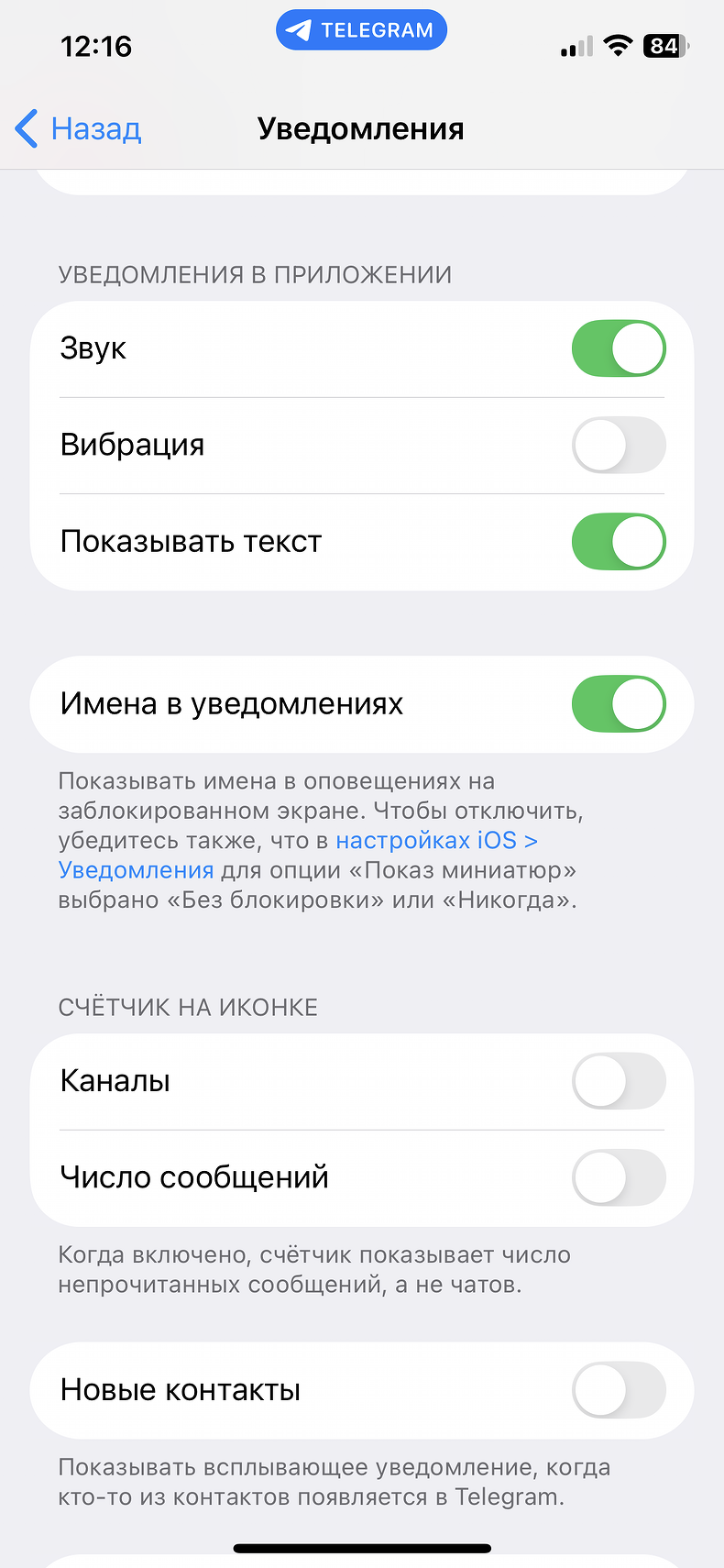Screen dimensions: 724x1568
Task: Toggle off Имена в уведомлениях
Action: pos(618,704)
